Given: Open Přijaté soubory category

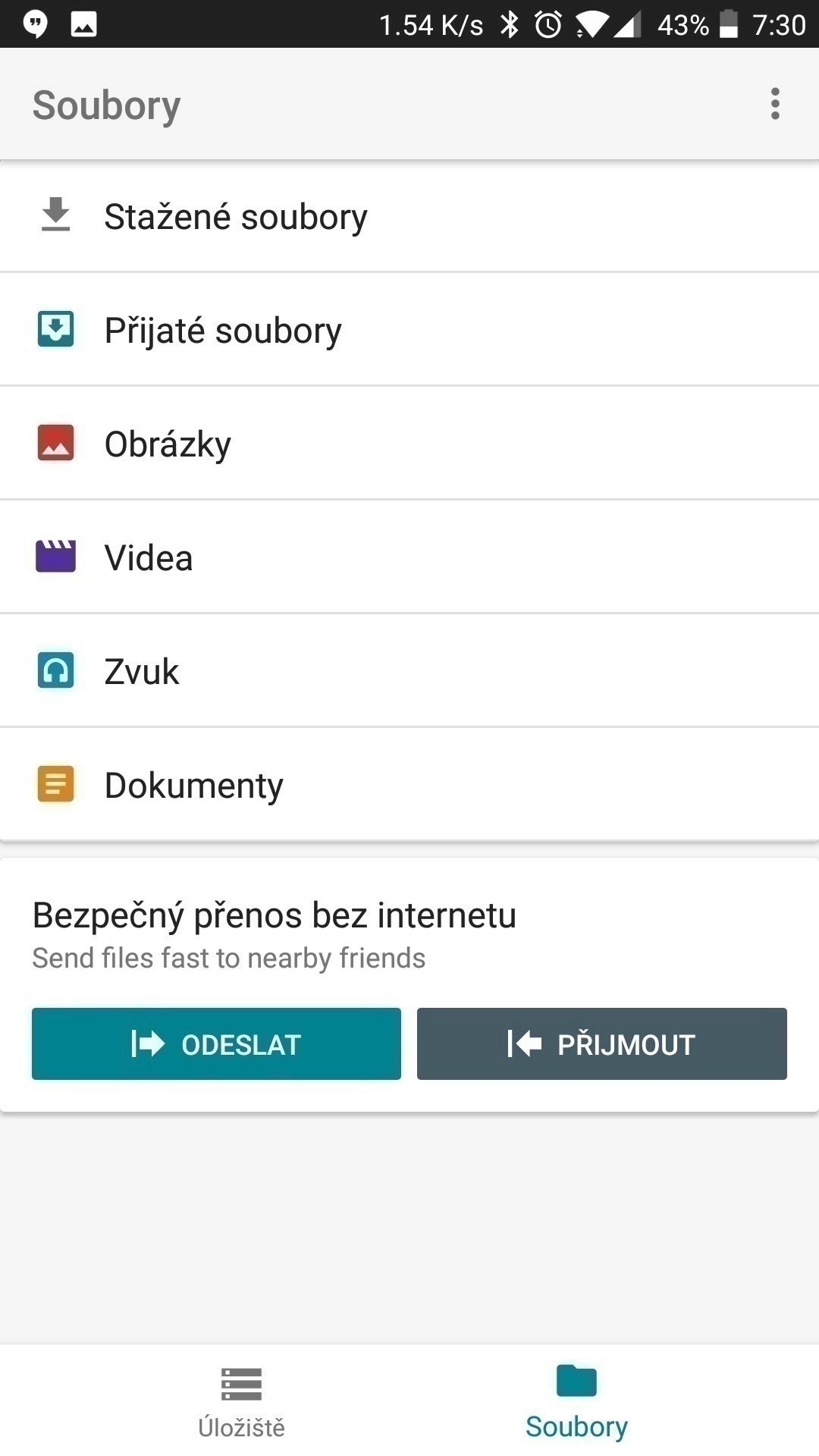Looking at the screenshot, I should pyautogui.click(x=409, y=330).
